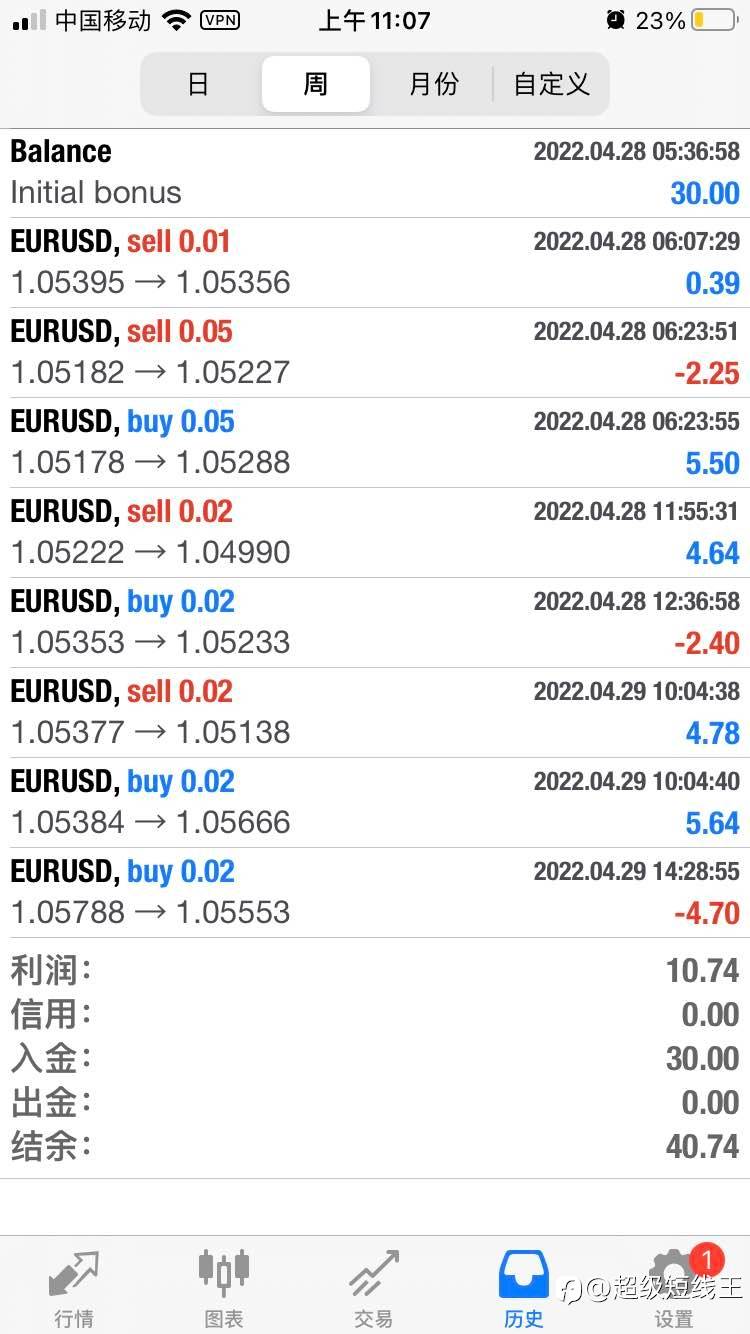Screen dimensions: 750x1334
Task: Select the 周 (week) period
Action: coord(316,84)
